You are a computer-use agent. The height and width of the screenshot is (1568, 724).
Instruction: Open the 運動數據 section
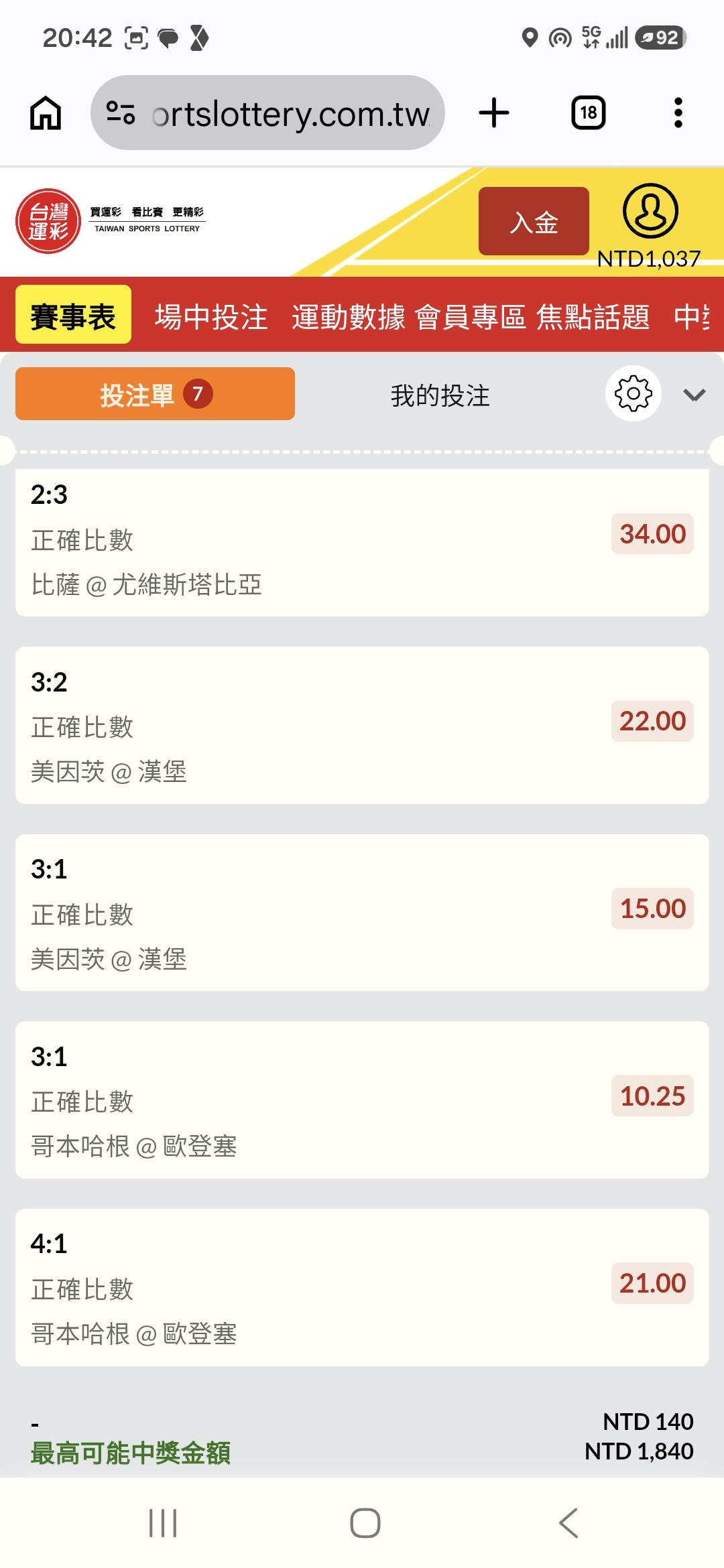[x=349, y=316]
